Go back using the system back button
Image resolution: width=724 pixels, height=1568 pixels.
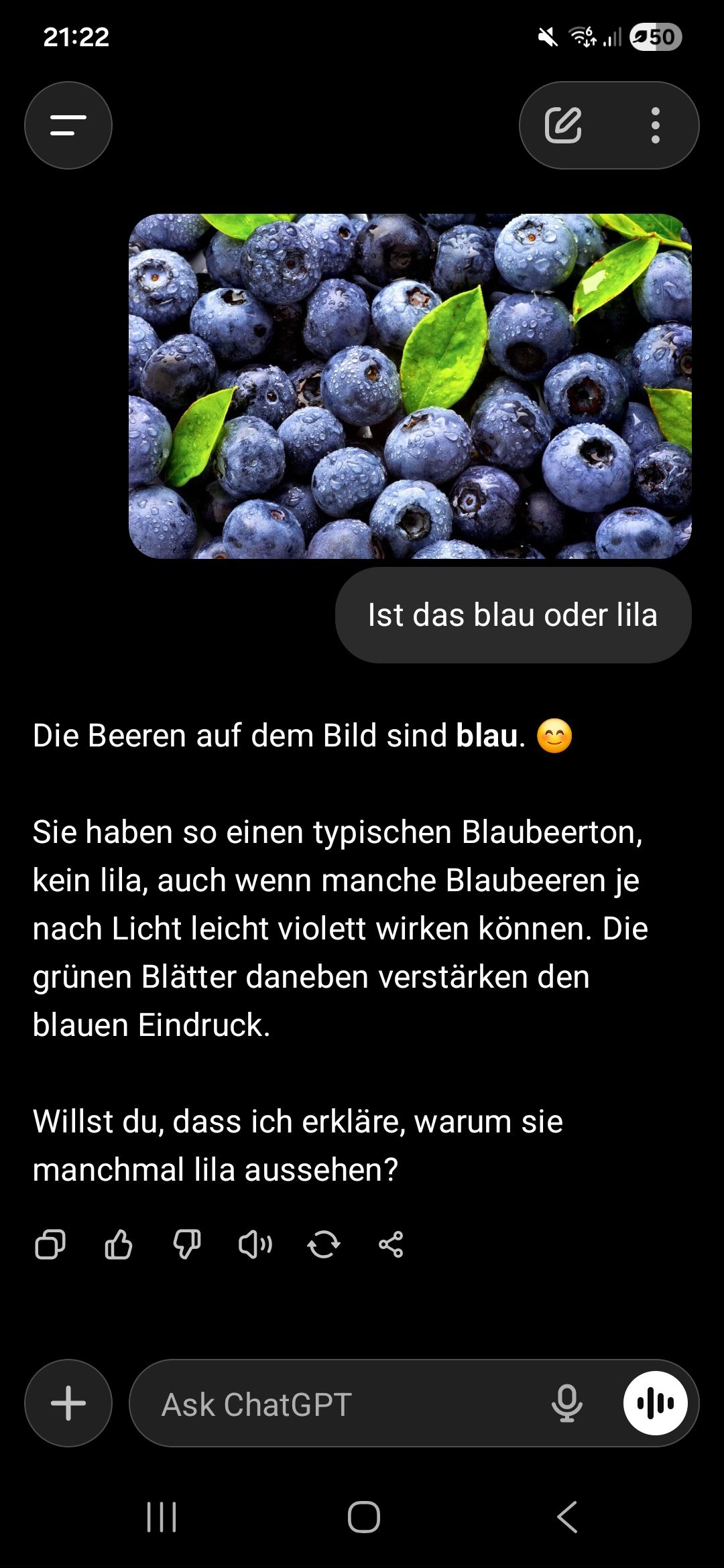pyautogui.click(x=567, y=1517)
